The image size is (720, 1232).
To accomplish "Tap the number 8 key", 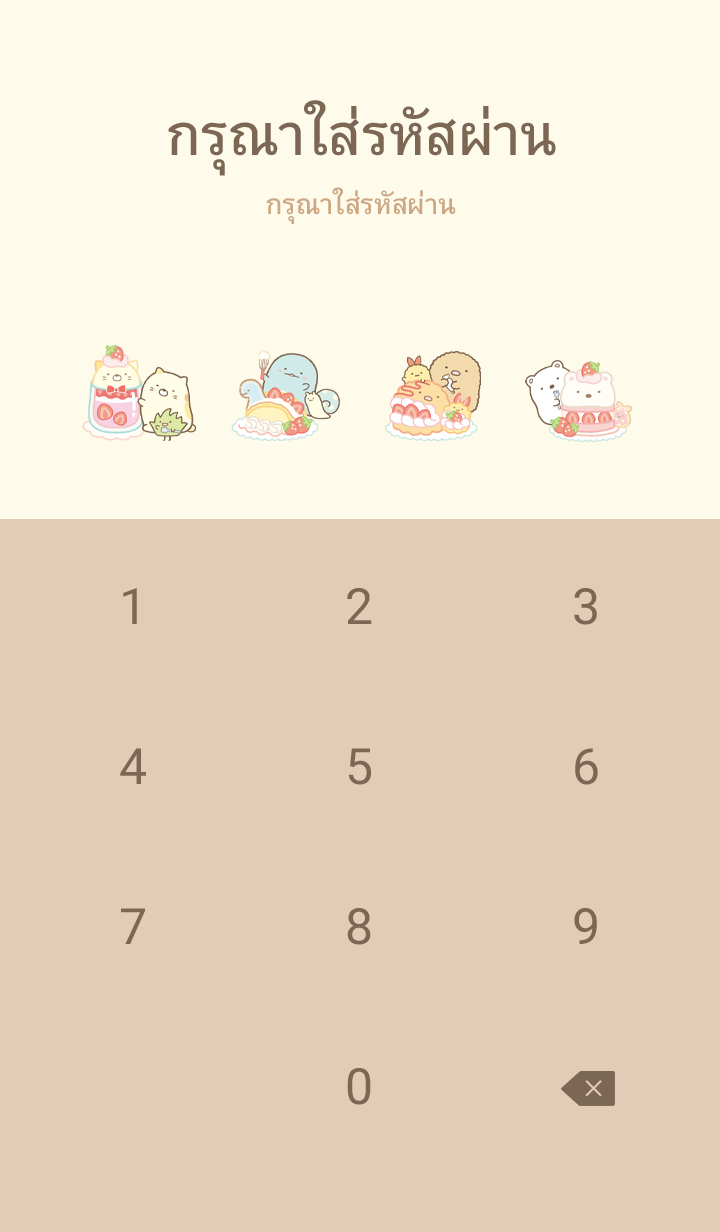I will click(x=359, y=927).
